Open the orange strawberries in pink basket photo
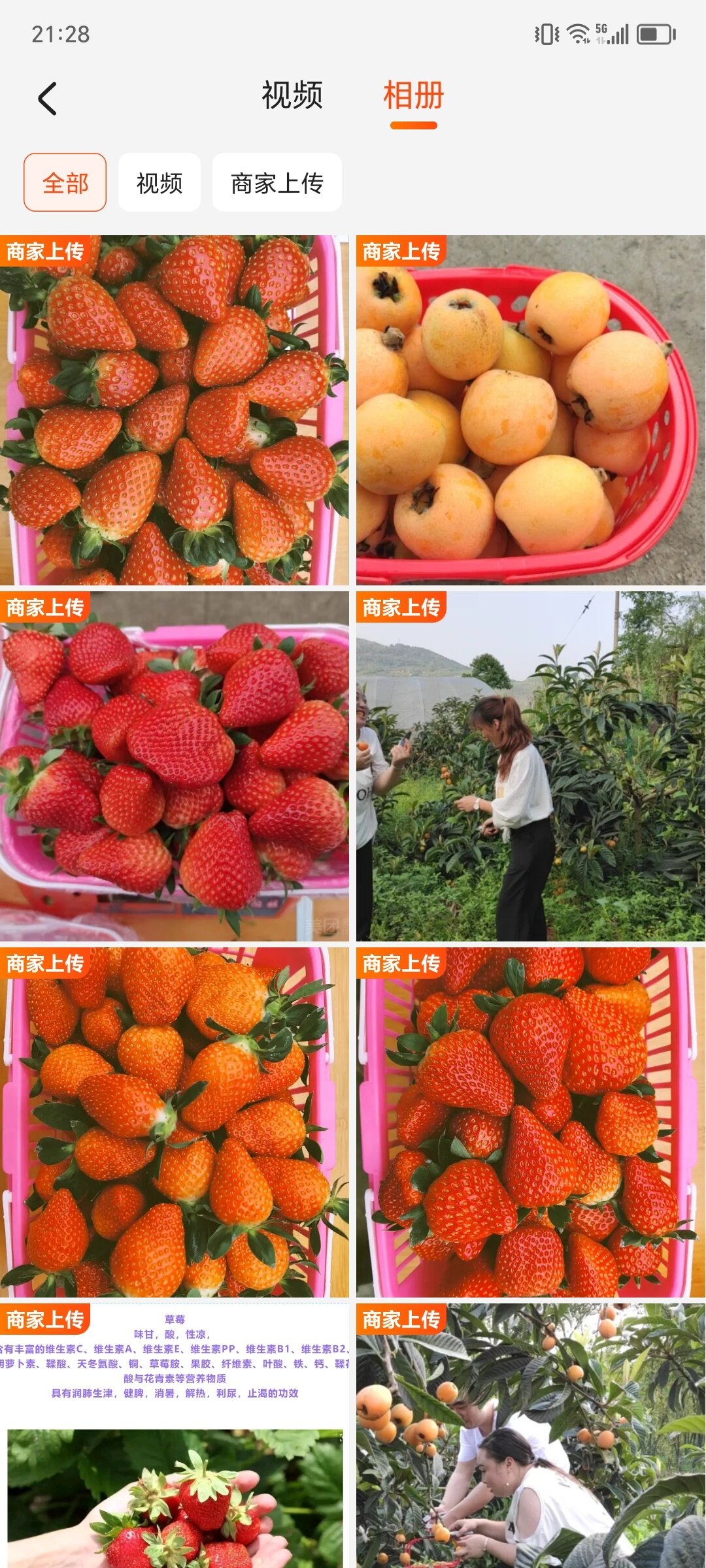 point(174,1122)
